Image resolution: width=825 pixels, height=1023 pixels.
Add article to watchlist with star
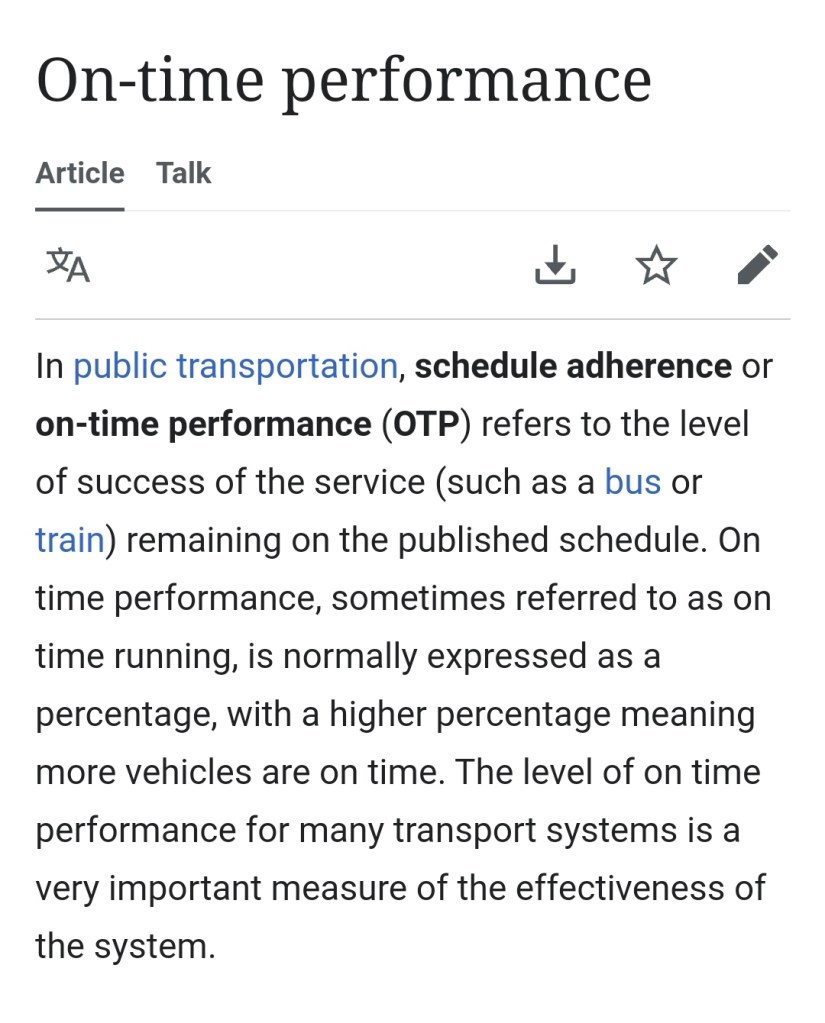click(656, 265)
